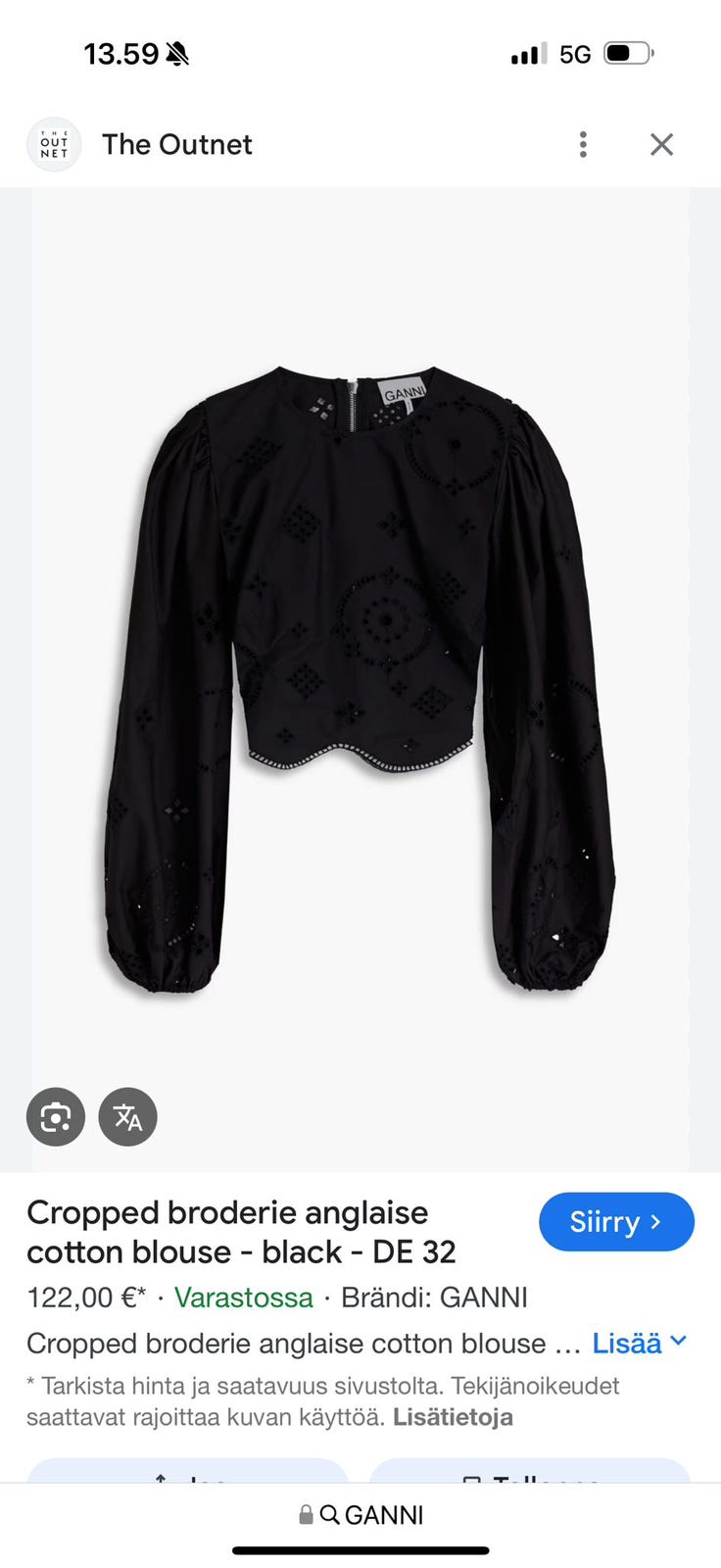The width and height of the screenshot is (721, 1568).
Task: Open The Outnet source page
Action: [176, 145]
